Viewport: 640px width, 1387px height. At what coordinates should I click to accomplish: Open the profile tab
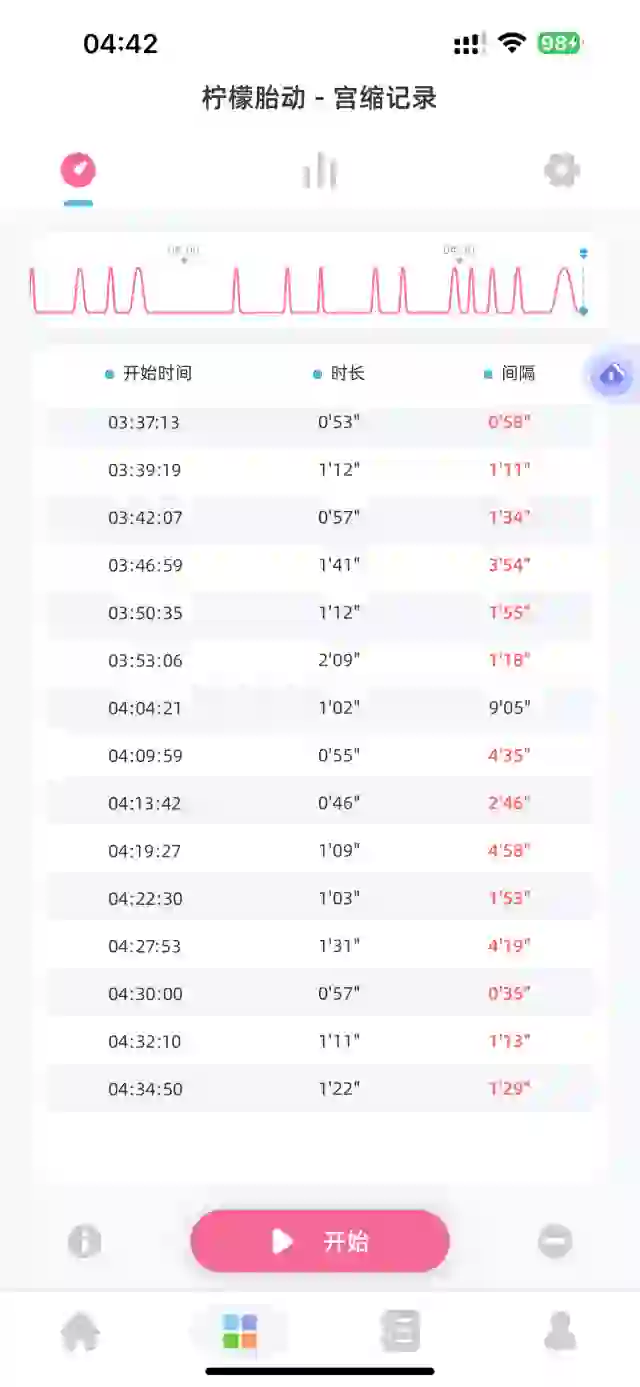point(560,1332)
